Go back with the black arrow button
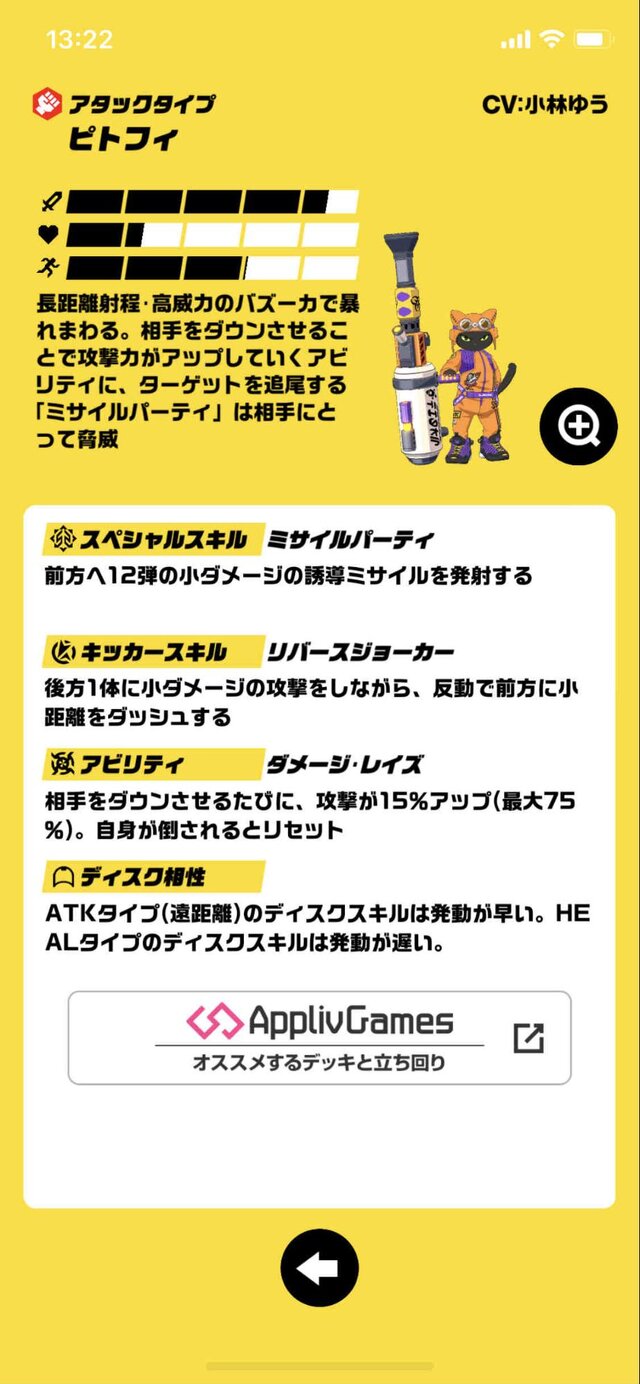Image resolution: width=640 pixels, height=1384 pixels. click(319, 1268)
